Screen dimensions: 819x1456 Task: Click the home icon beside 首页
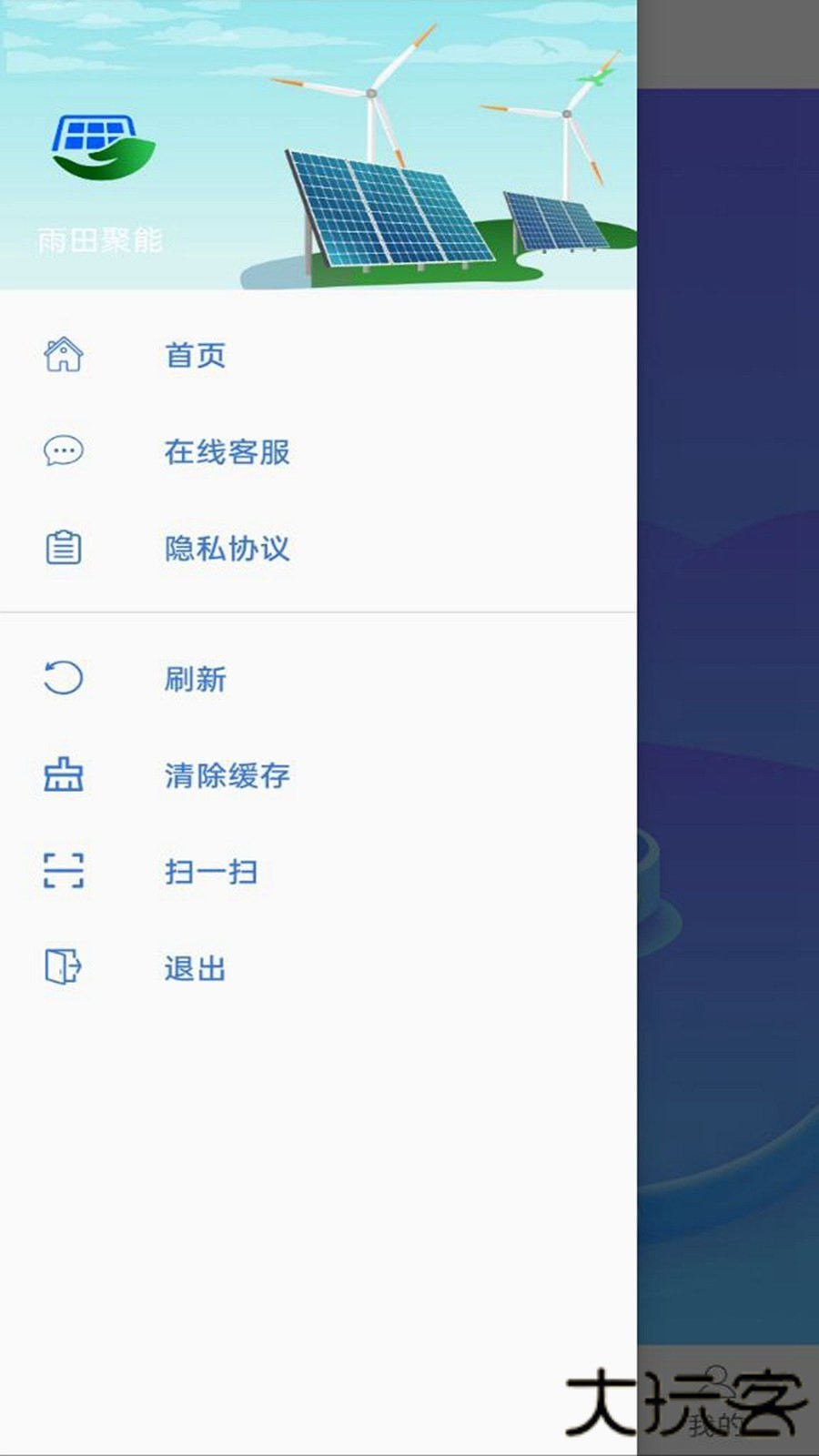[63, 355]
